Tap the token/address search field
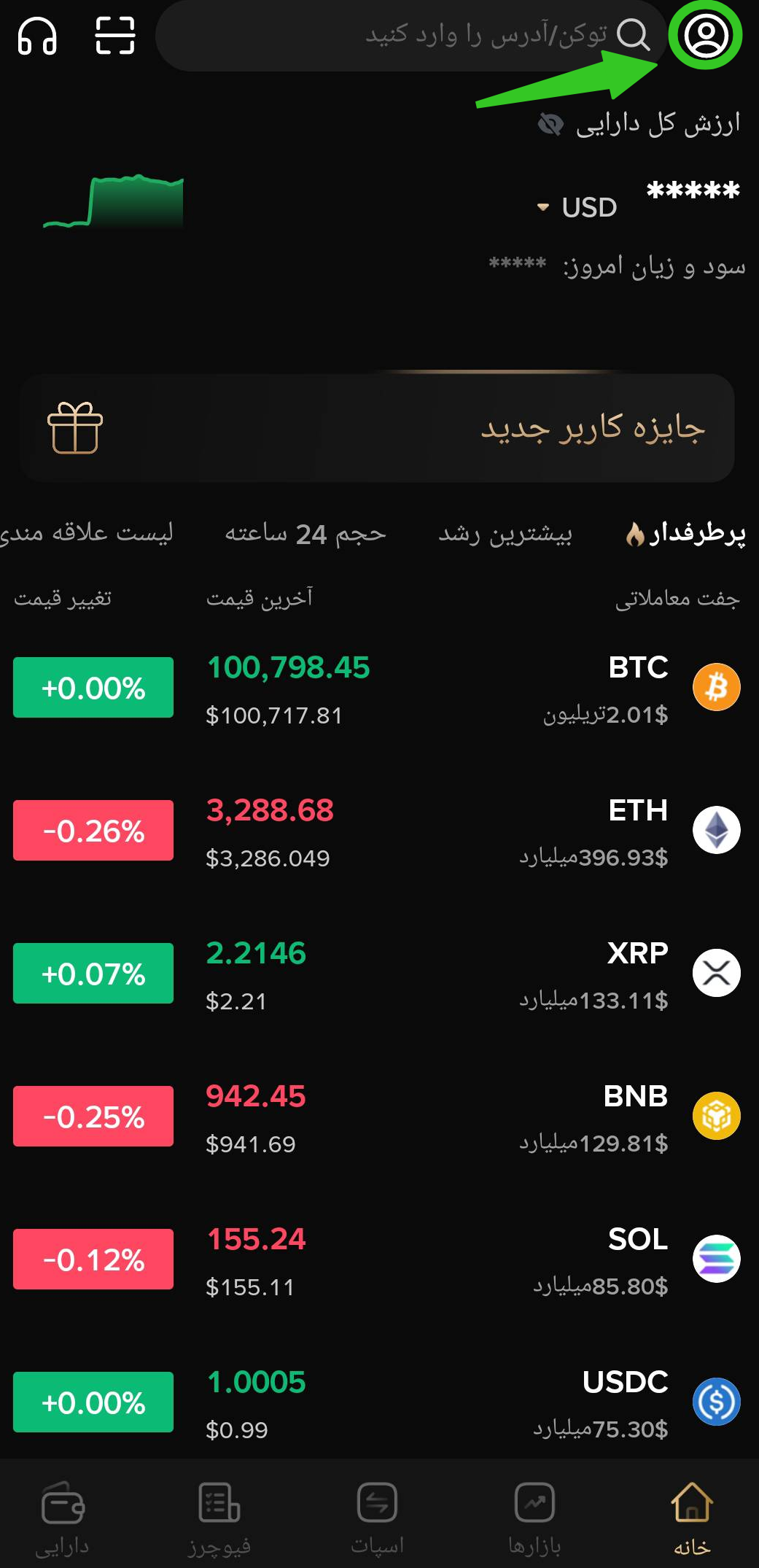759x1568 pixels. tap(408, 35)
